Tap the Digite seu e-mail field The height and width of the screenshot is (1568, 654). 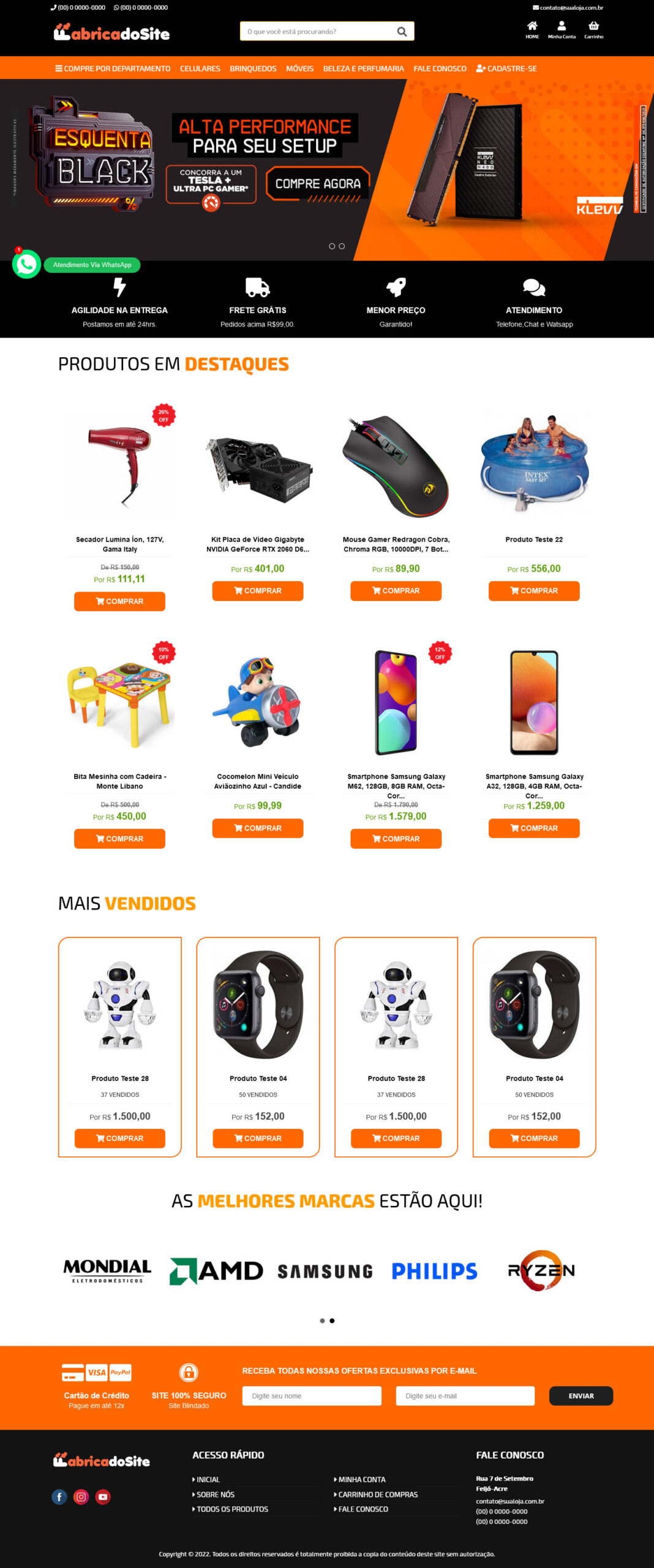click(x=465, y=1396)
